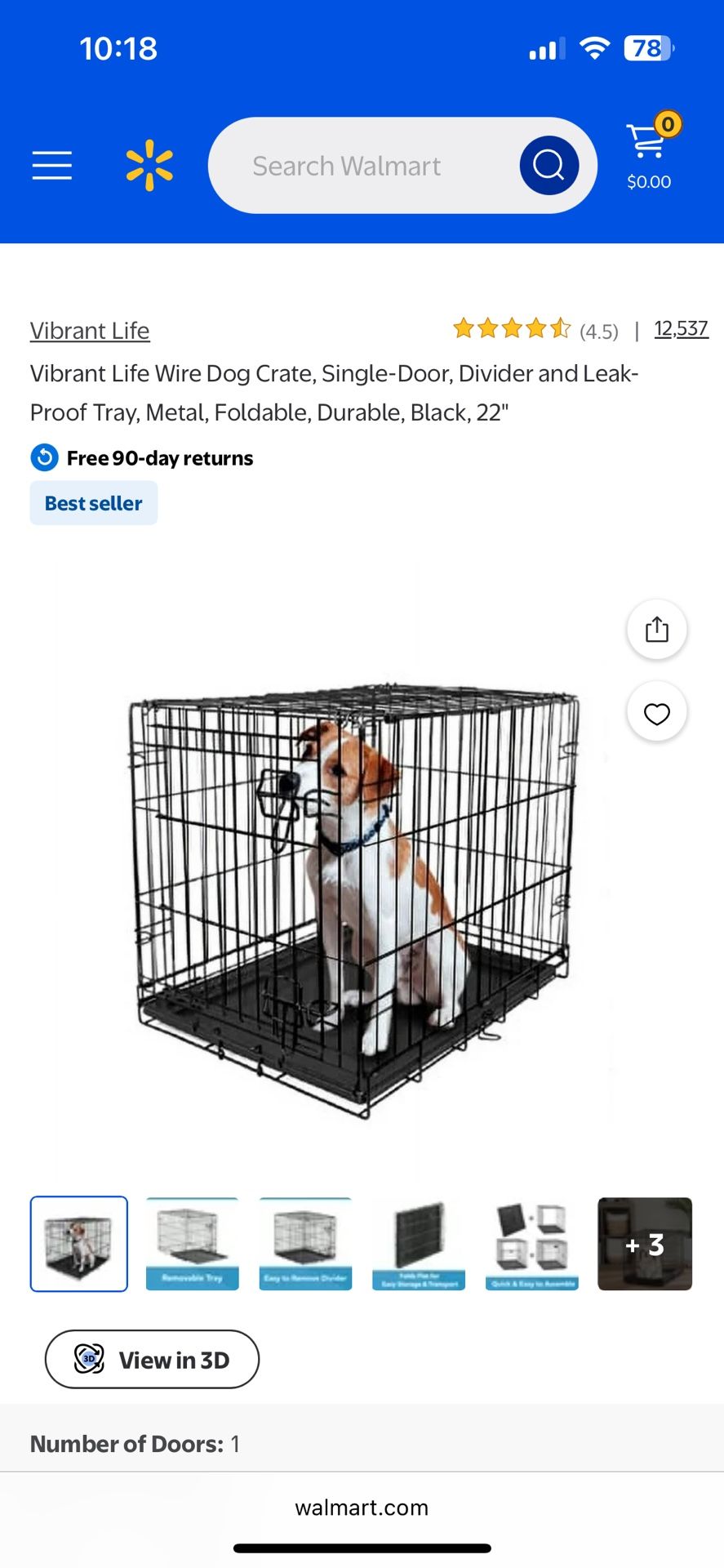Viewport: 724px width, 1568px height.
Task: View the 12,537 reviews
Action: point(681,329)
